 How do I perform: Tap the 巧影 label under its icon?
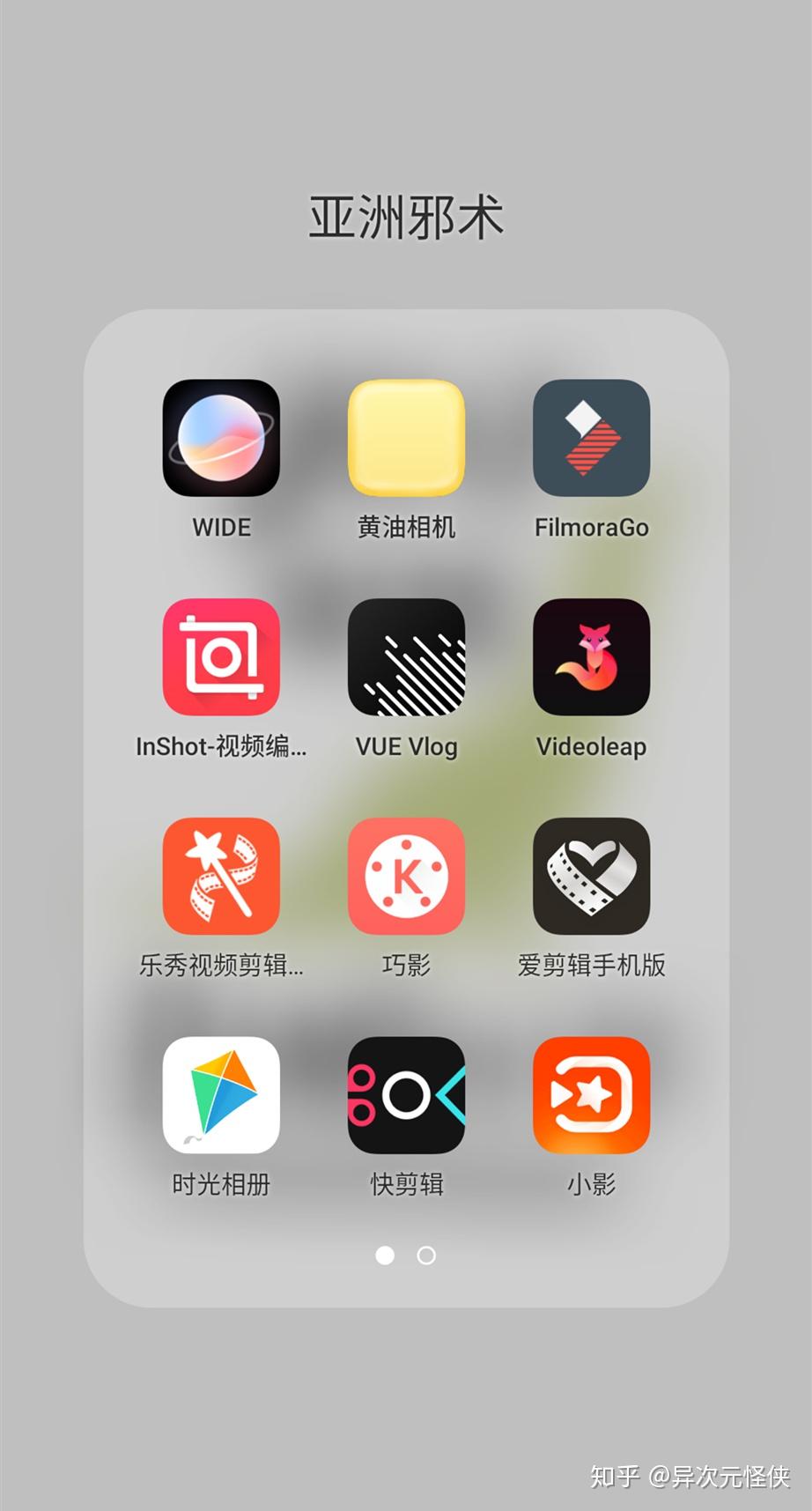click(x=406, y=966)
